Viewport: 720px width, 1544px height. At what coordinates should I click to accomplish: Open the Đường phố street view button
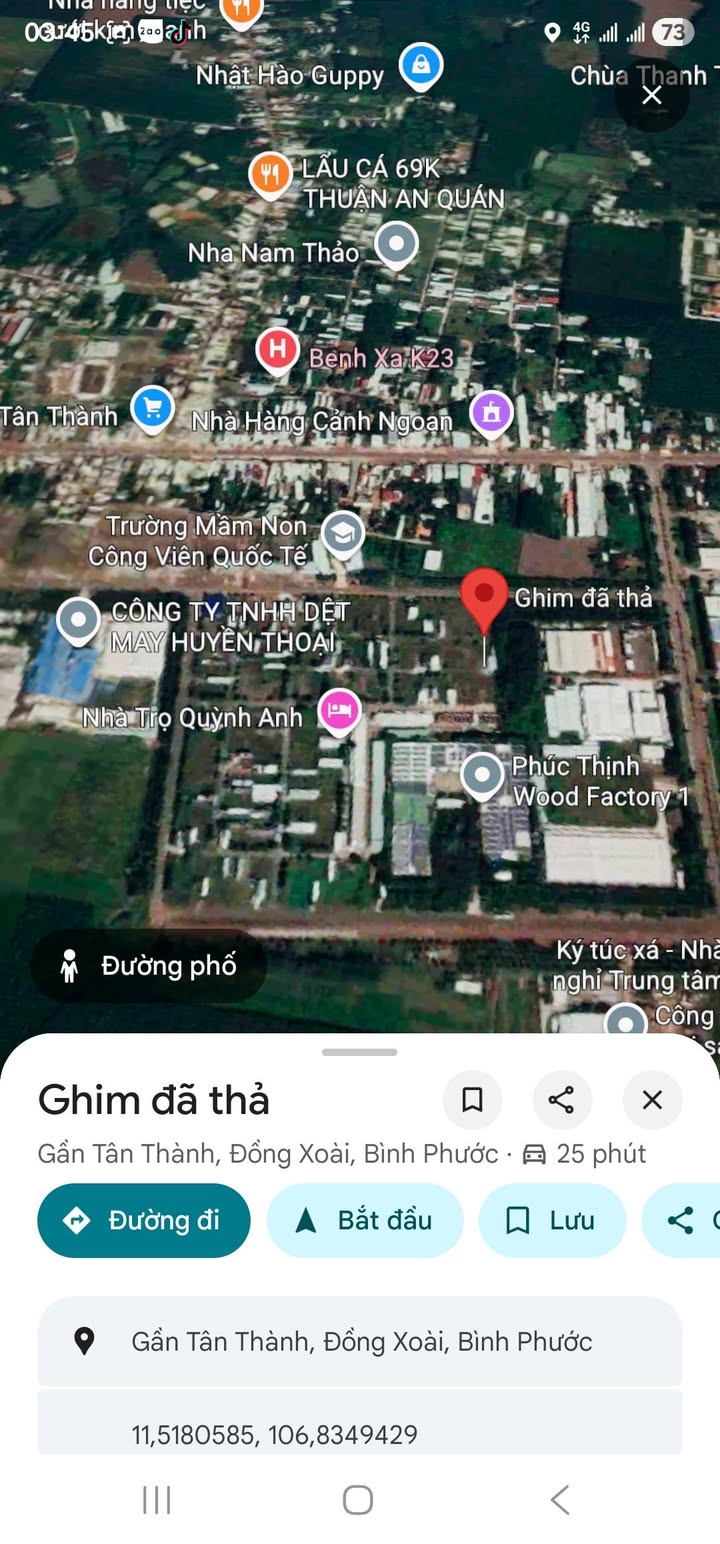point(148,966)
